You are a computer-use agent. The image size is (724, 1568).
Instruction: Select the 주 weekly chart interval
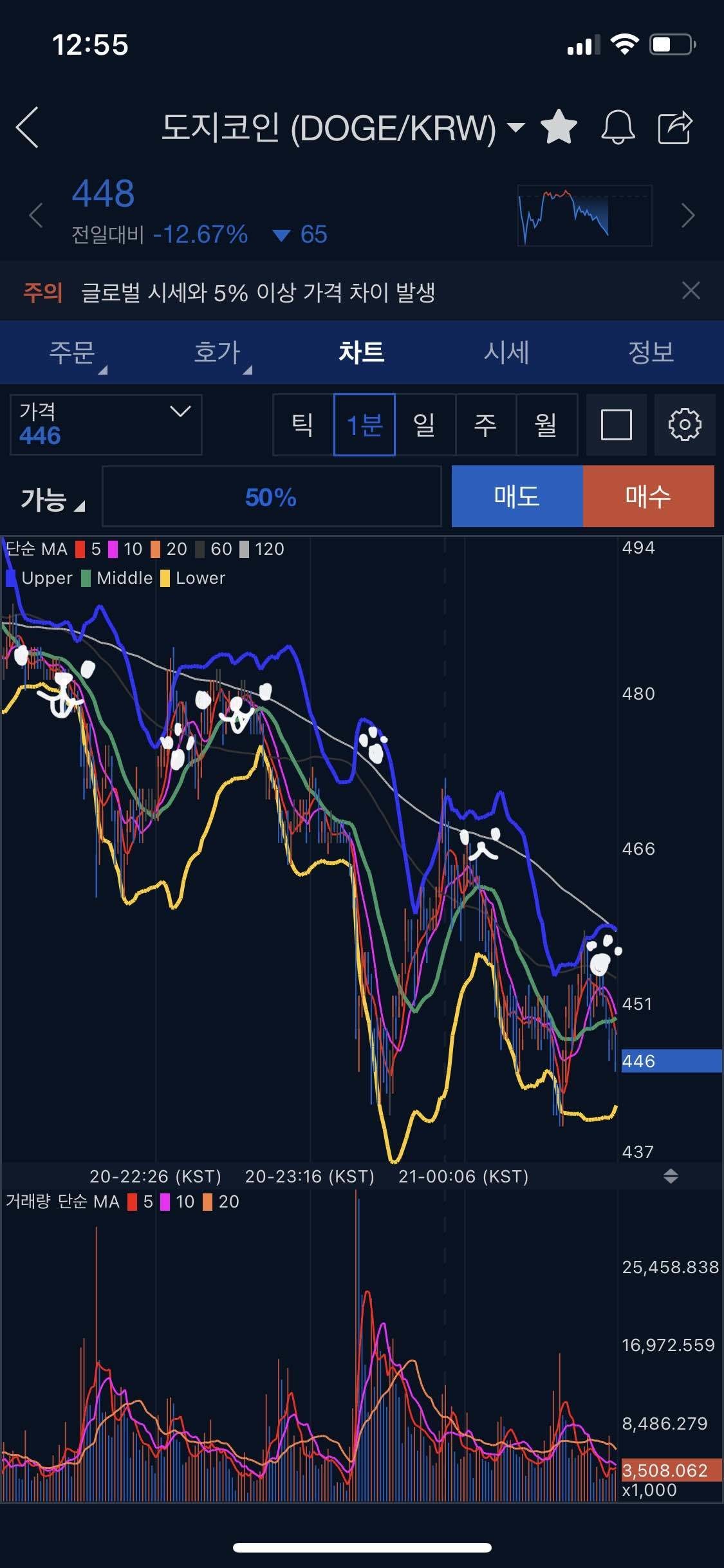click(485, 425)
